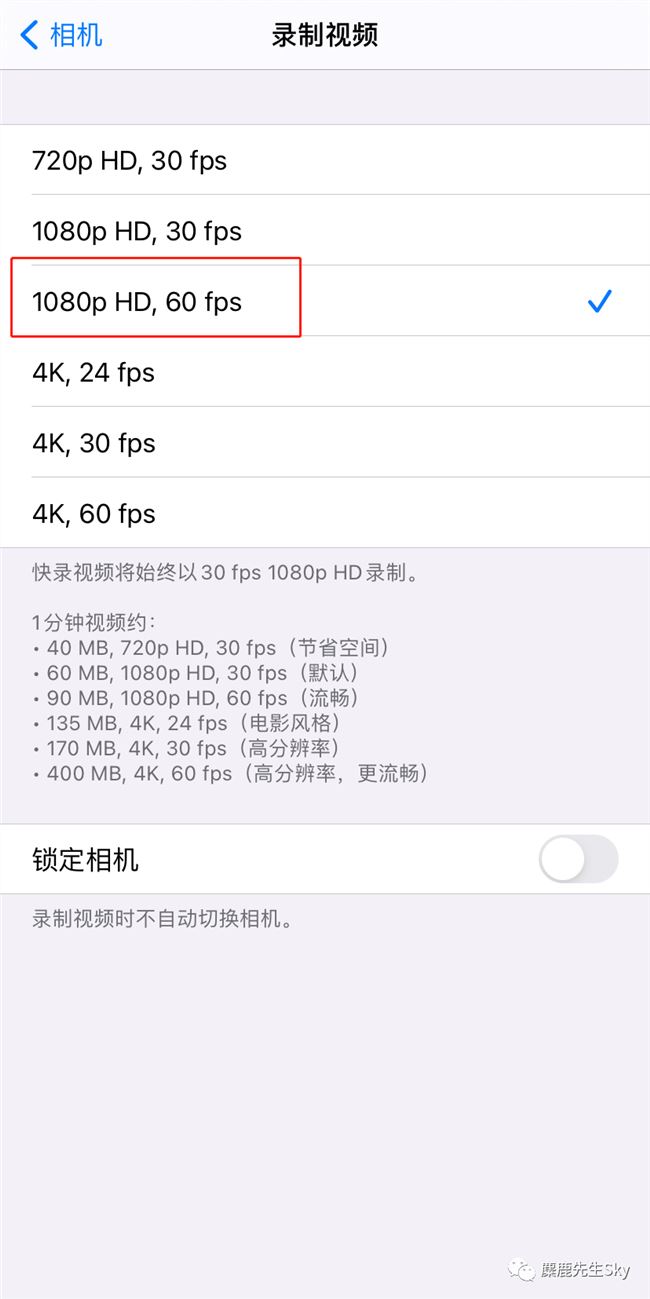Select 4K, 24 fps
Image resolution: width=650 pixels, height=1299 pixels.
click(x=325, y=372)
